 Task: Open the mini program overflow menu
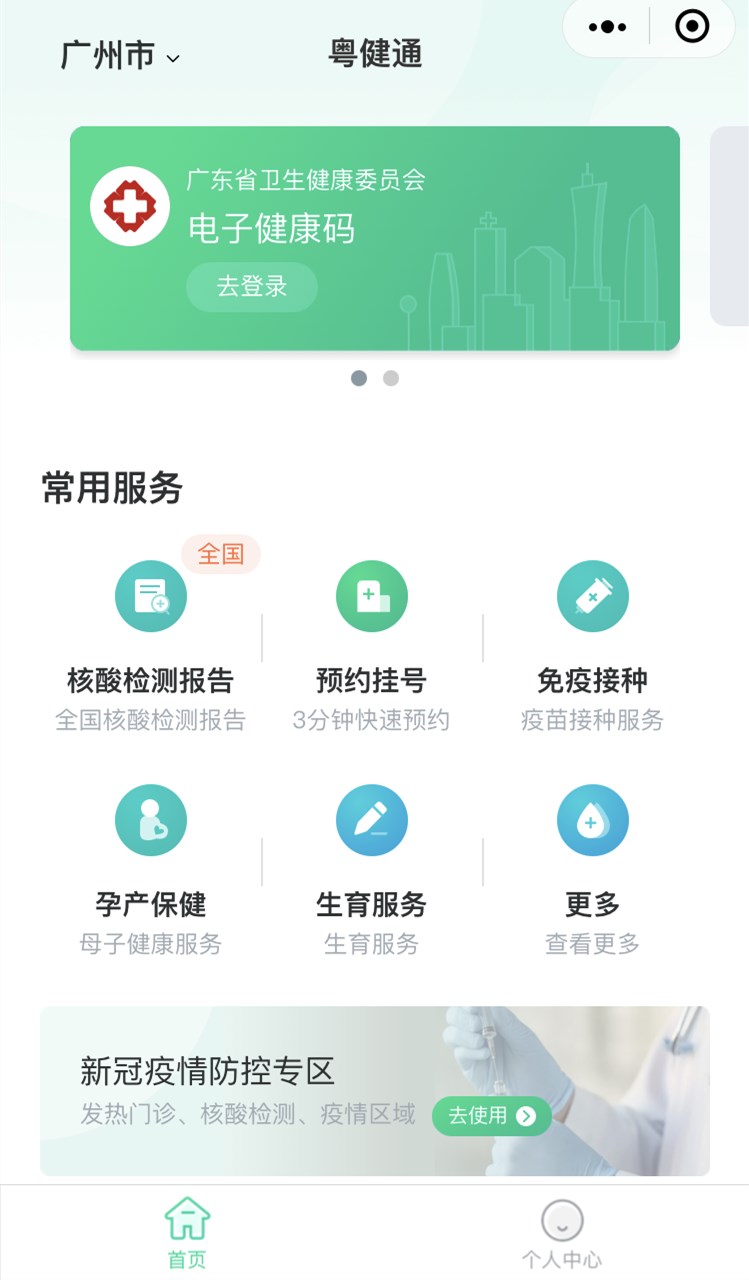click(607, 27)
